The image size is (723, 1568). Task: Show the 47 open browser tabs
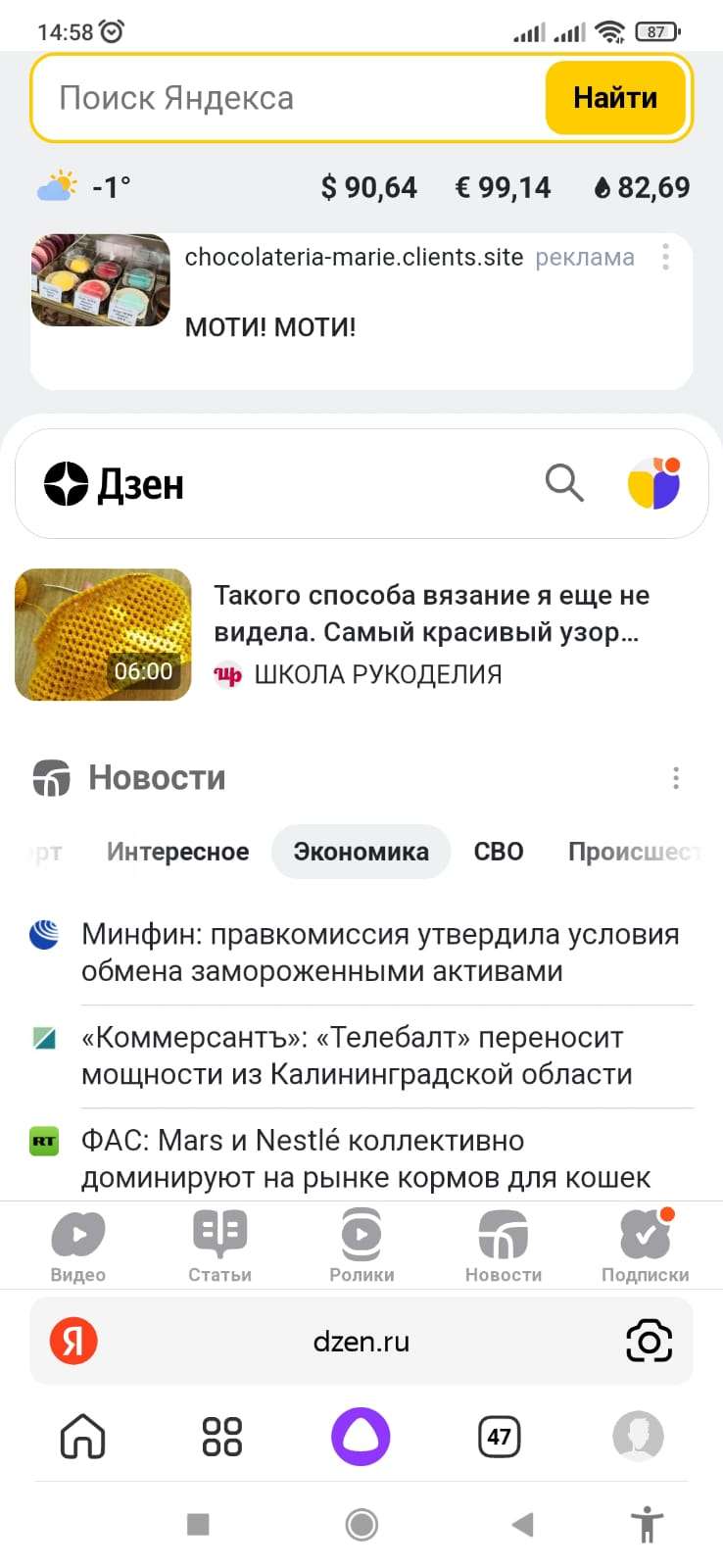pos(499,1437)
